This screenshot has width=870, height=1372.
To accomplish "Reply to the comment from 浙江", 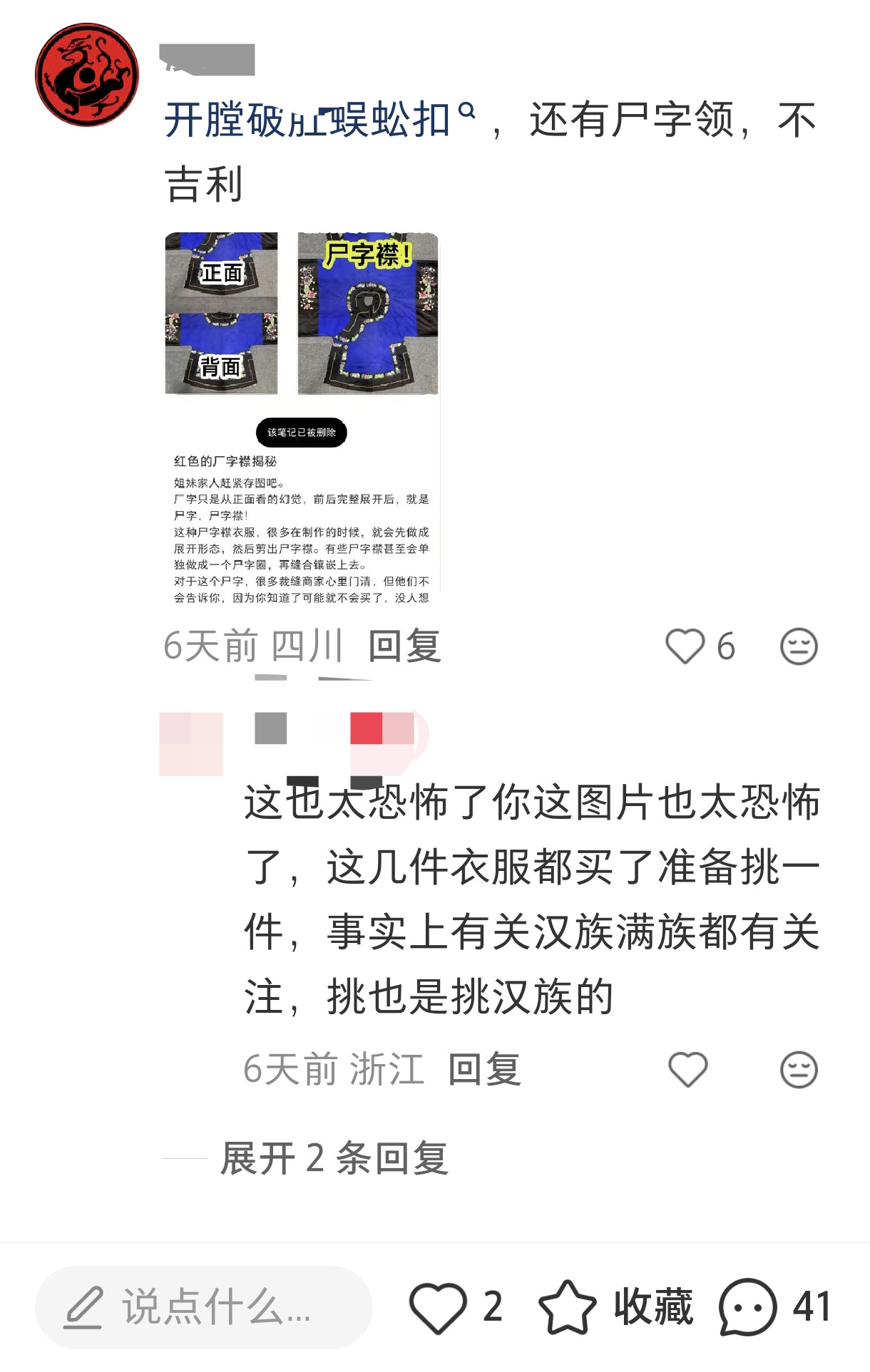I will coord(484,1069).
